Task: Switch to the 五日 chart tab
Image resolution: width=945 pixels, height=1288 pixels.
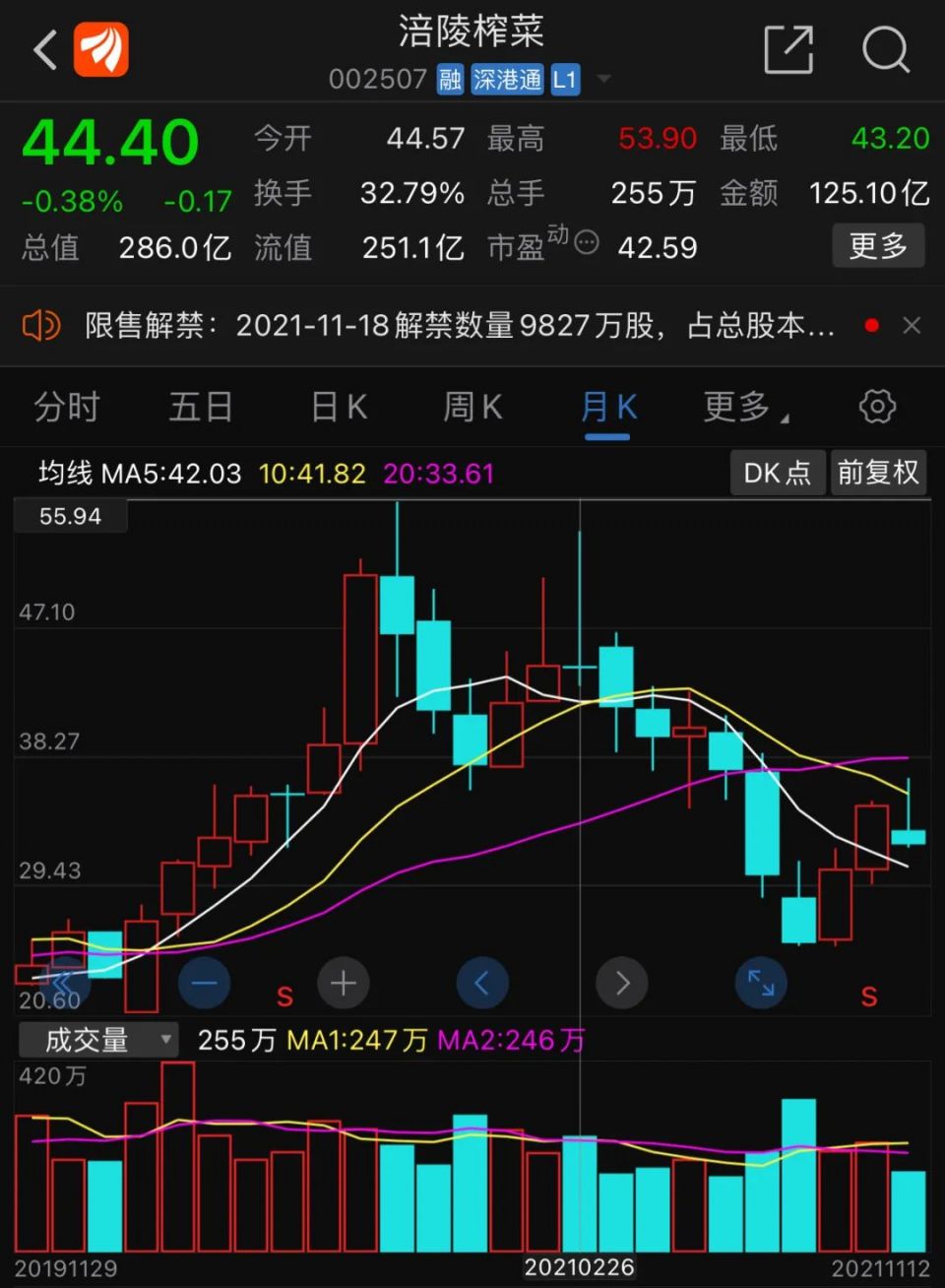Action: point(201,407)
